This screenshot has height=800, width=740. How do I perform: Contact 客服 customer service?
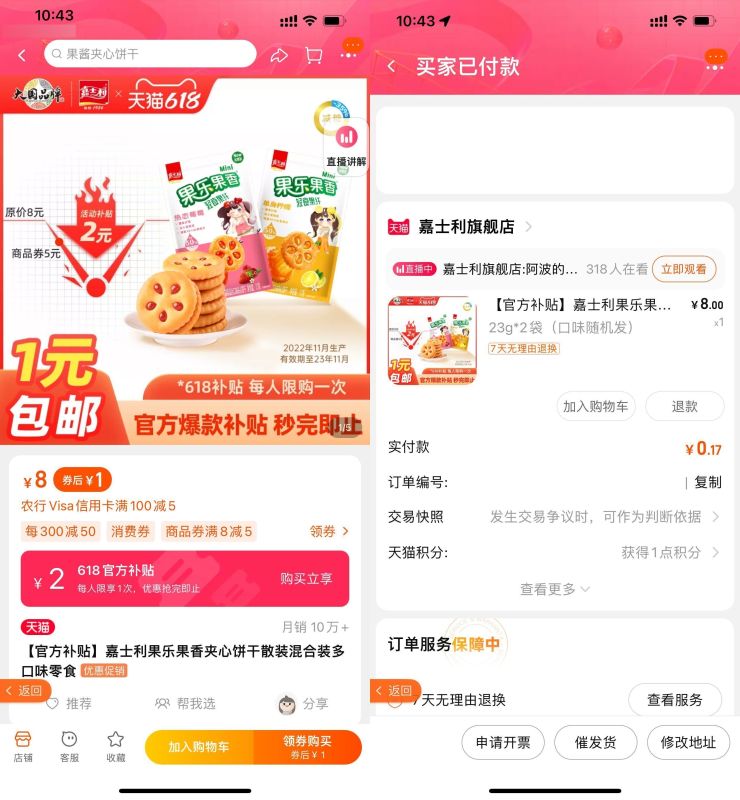coord(69,746)
